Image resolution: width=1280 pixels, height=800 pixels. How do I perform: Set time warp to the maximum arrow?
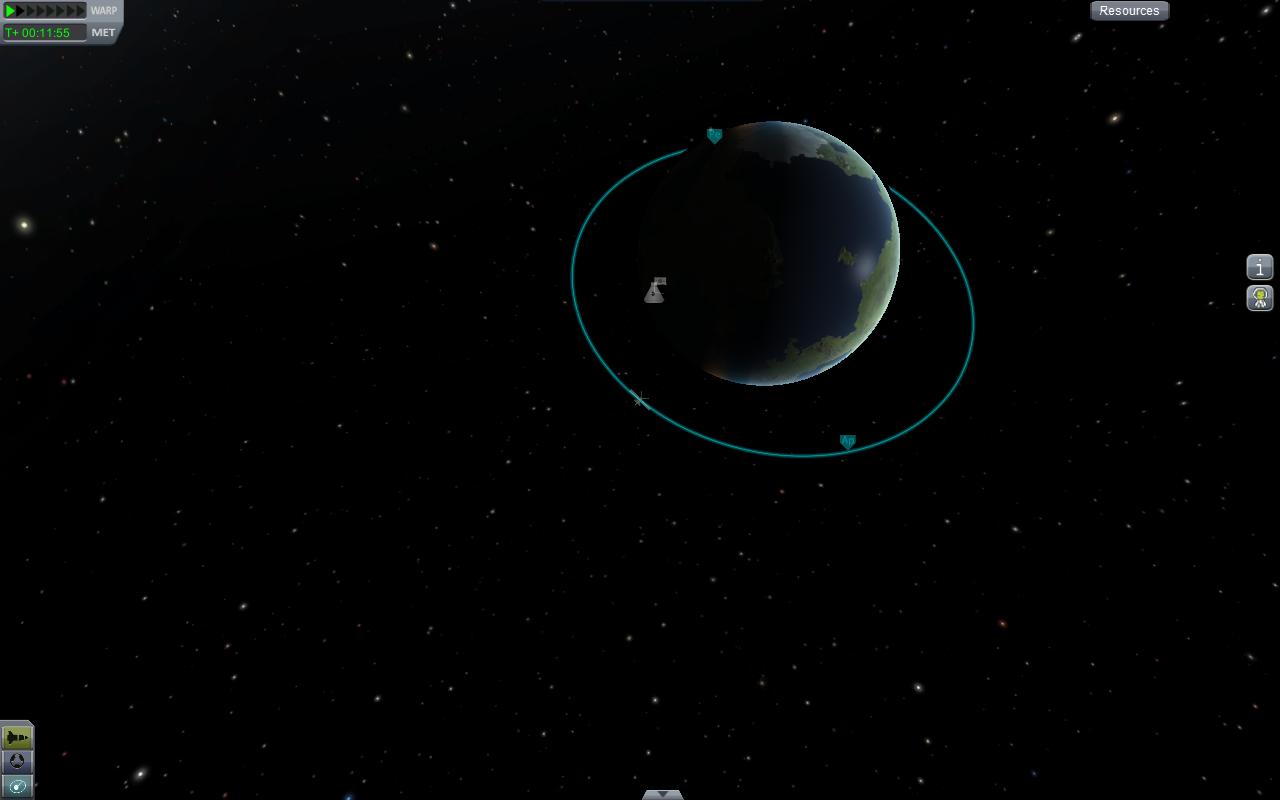pos(81,11)
